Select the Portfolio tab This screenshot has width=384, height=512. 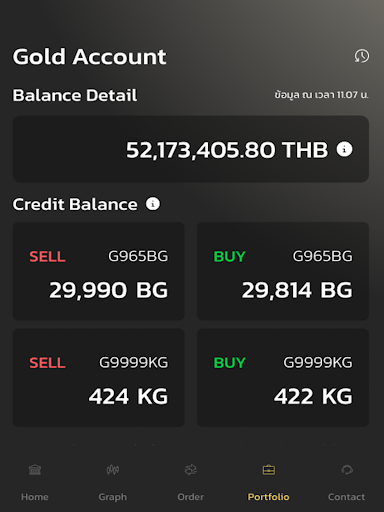coord(269,482)
